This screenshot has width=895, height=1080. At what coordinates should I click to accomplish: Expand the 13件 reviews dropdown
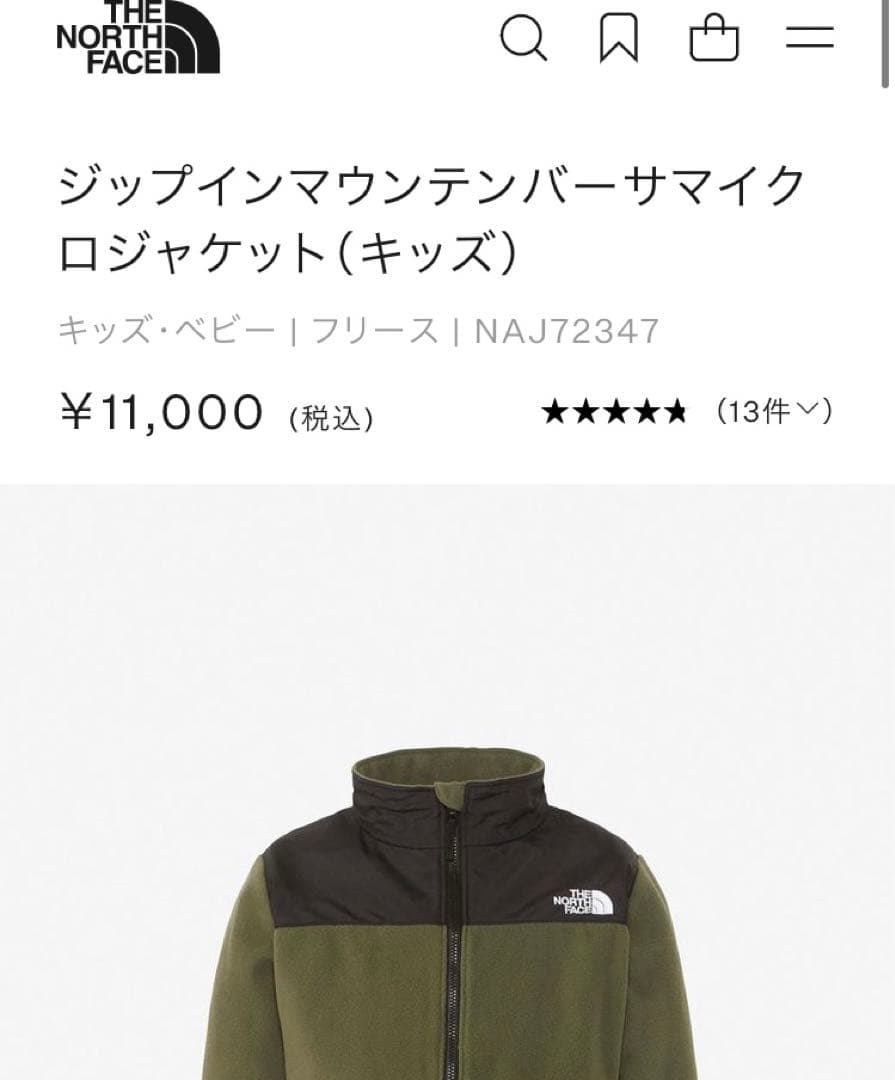click(775, 411)
